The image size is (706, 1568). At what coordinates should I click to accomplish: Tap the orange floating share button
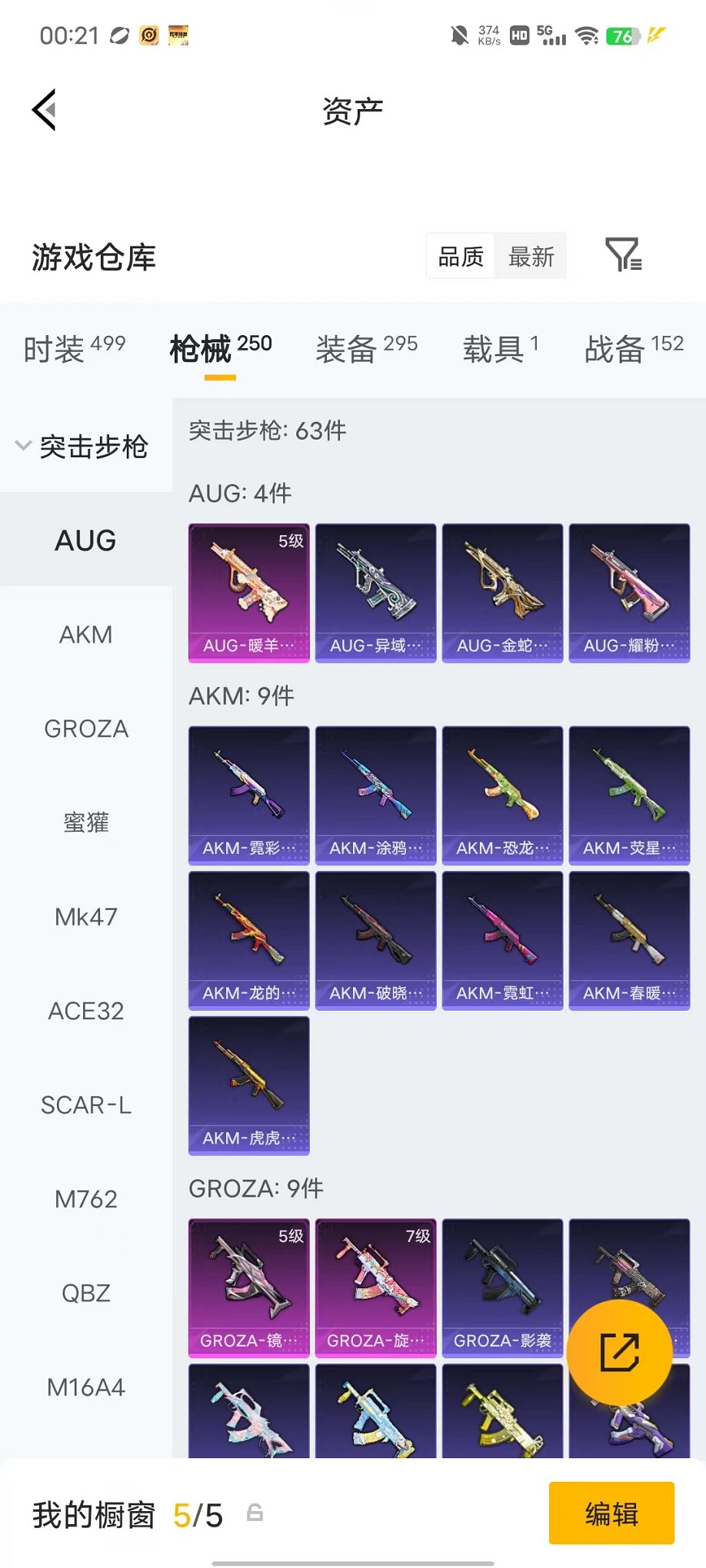click(620, 1352)
